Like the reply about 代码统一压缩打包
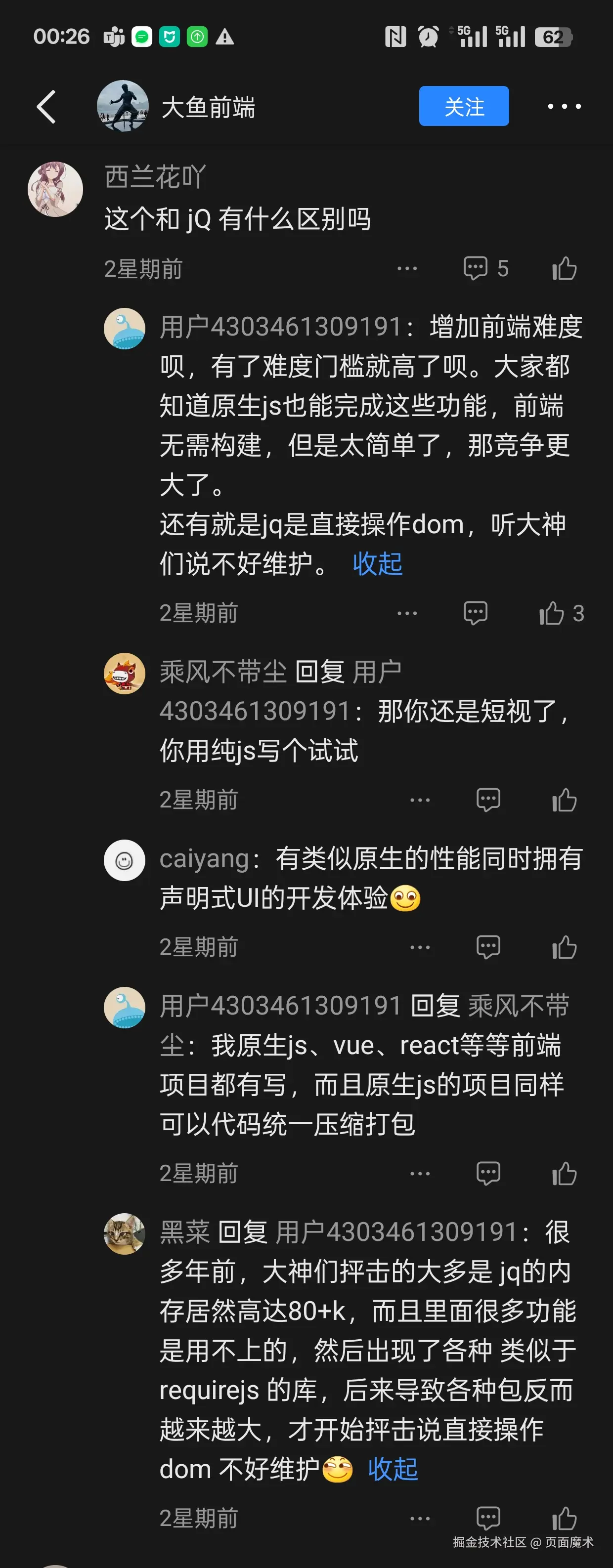The width and height of the screenshot is (613, 1568). click(564, 1174)
